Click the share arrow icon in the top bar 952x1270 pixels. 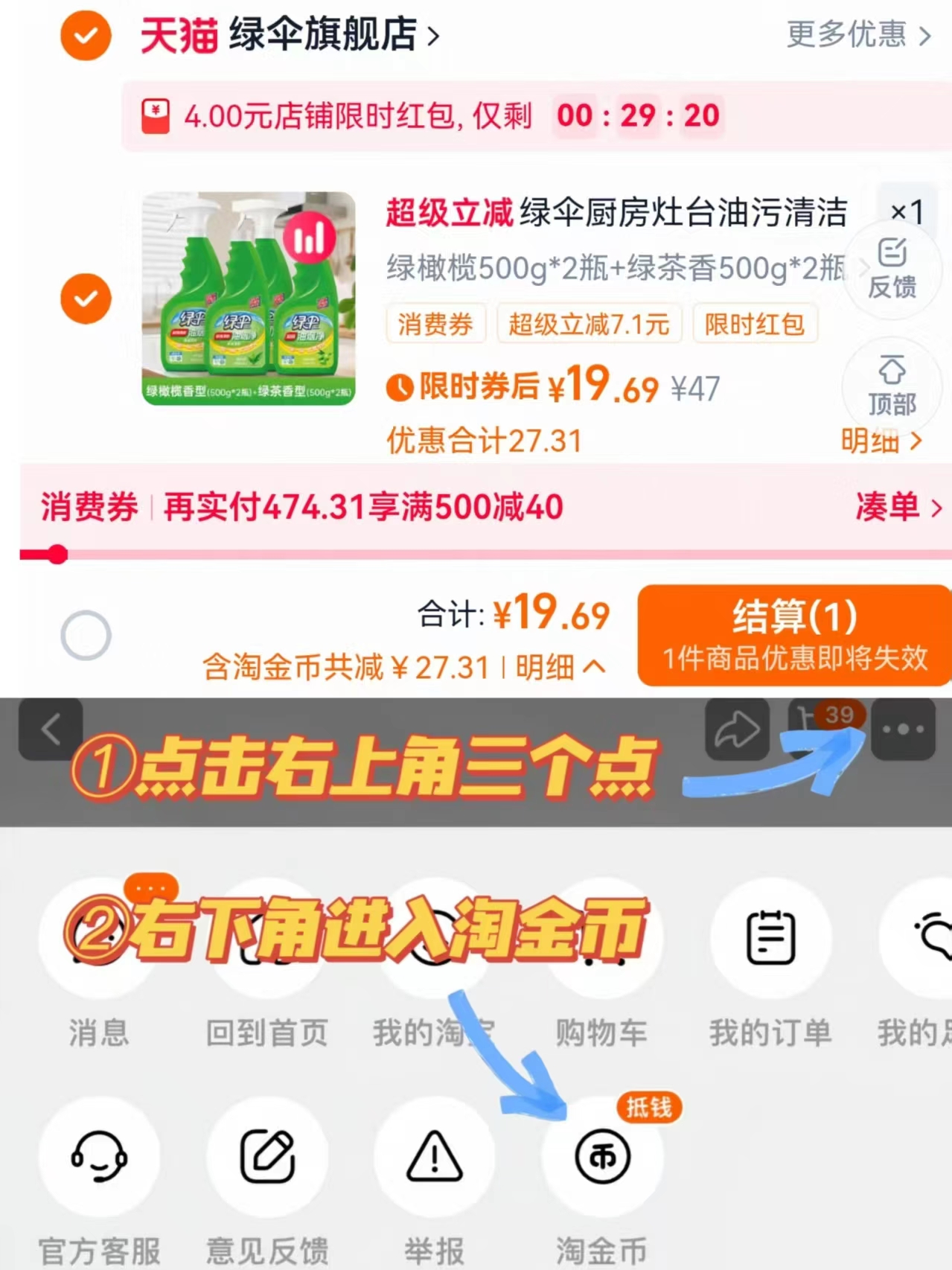coord(738,728)
